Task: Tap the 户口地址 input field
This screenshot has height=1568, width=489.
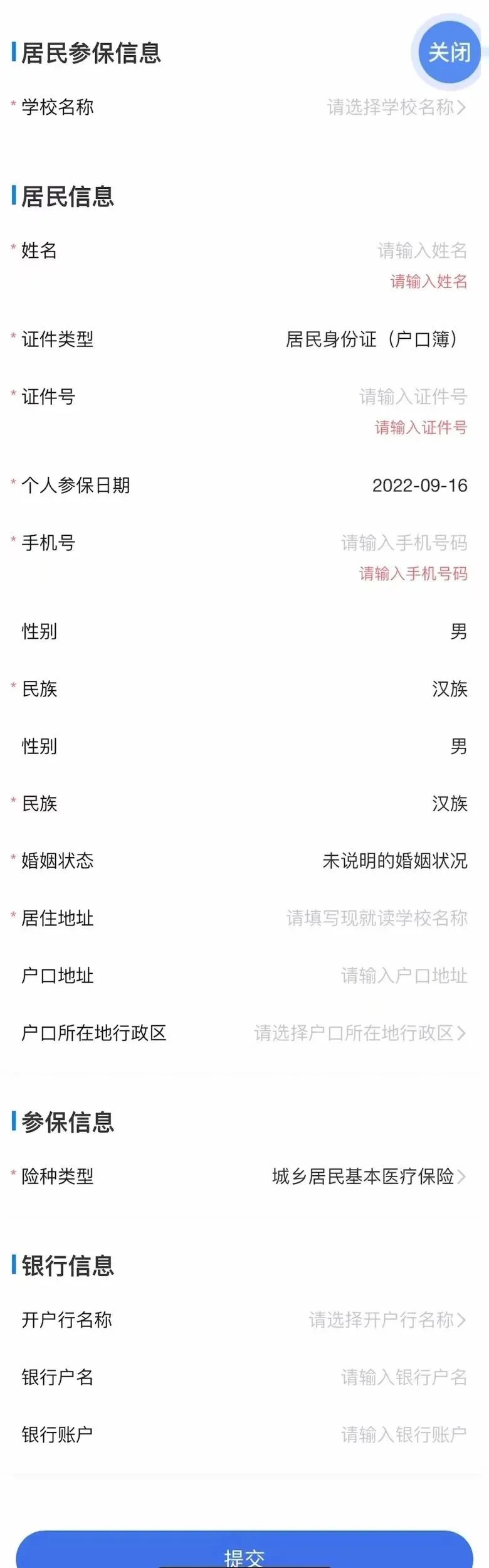Action: click(404, 976)
